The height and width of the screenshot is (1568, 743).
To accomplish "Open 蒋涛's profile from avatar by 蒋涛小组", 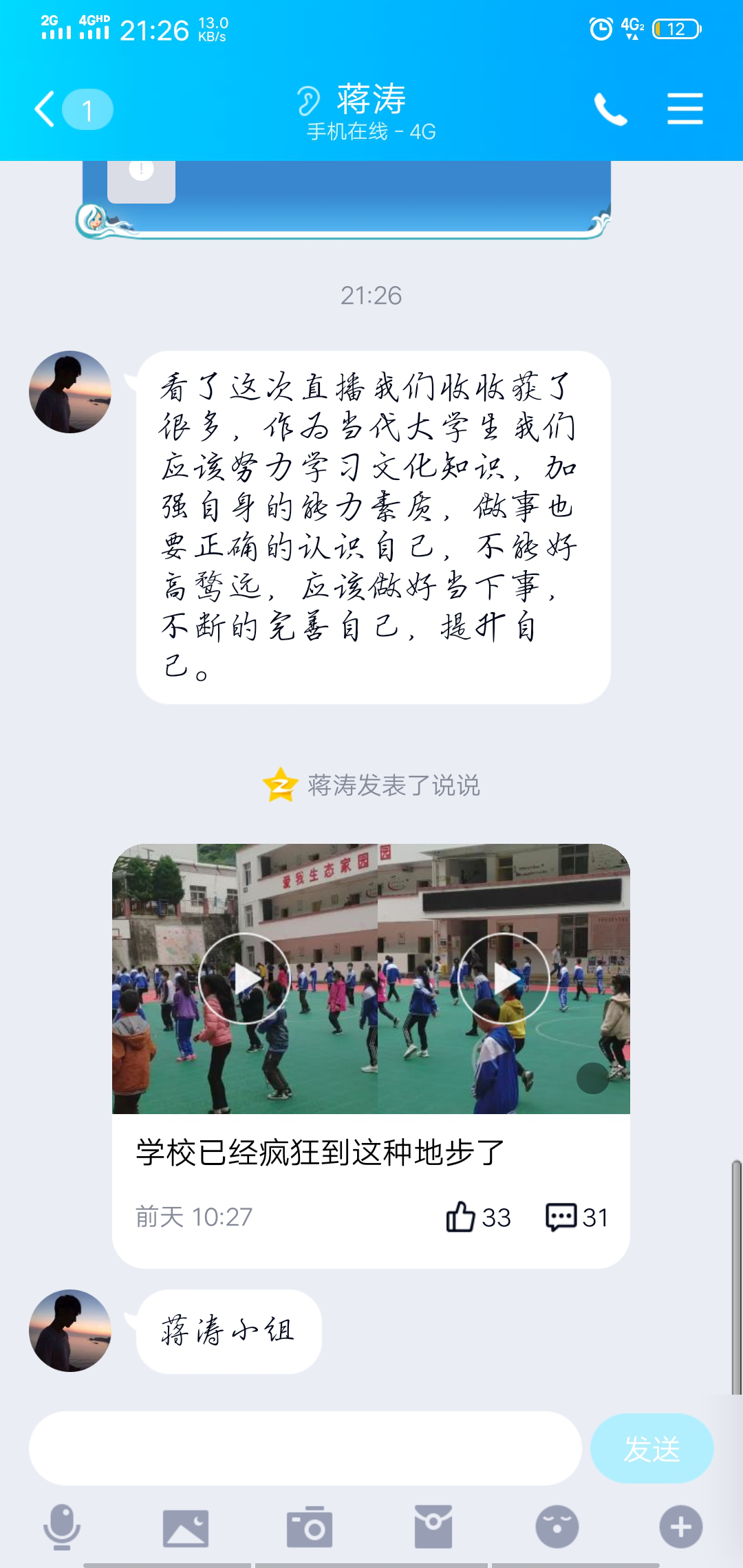I will pos(70,1330).
